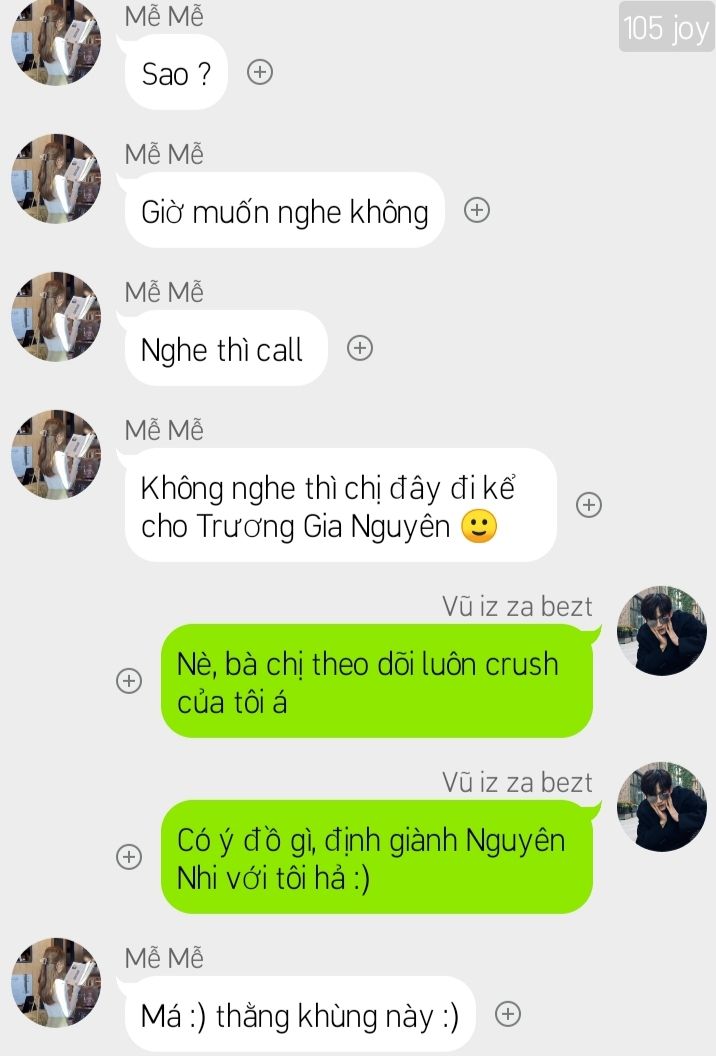The image size is (716, 1056).
Task: Open plus options for "Có ý đồ gì" message
Action: [129, 856]
